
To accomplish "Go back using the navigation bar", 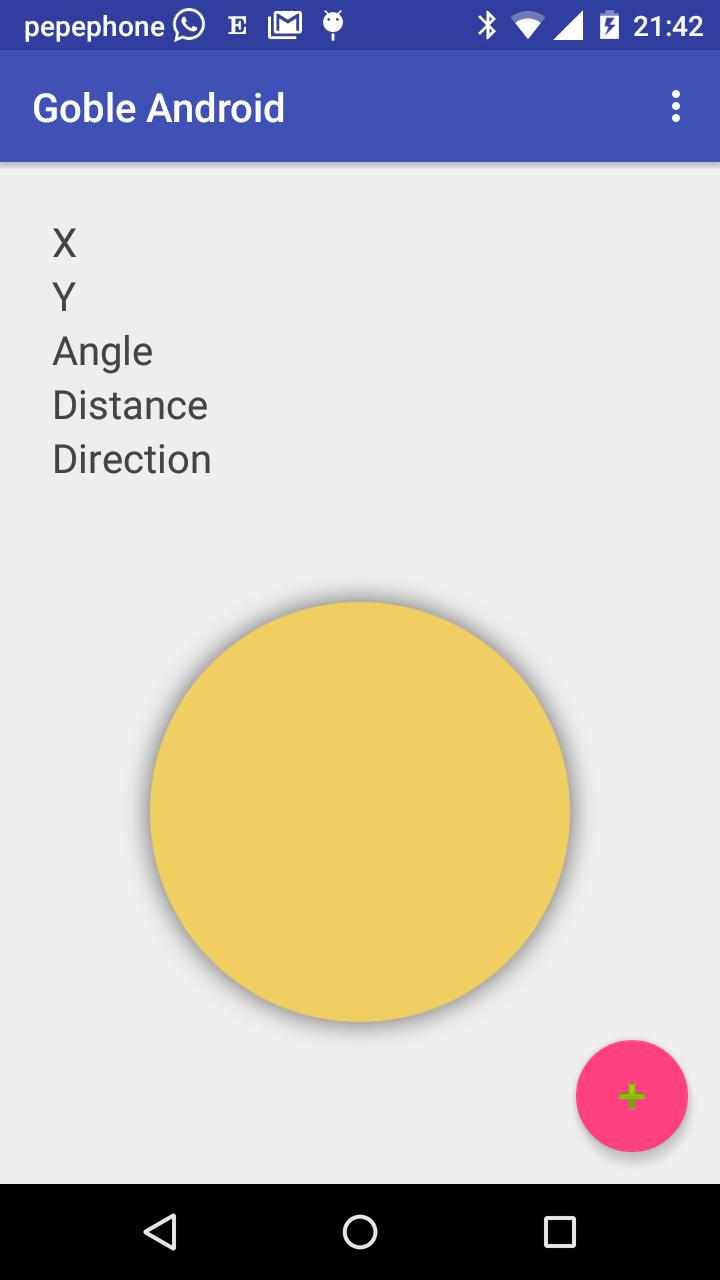I will click(x=160, y=1232).
